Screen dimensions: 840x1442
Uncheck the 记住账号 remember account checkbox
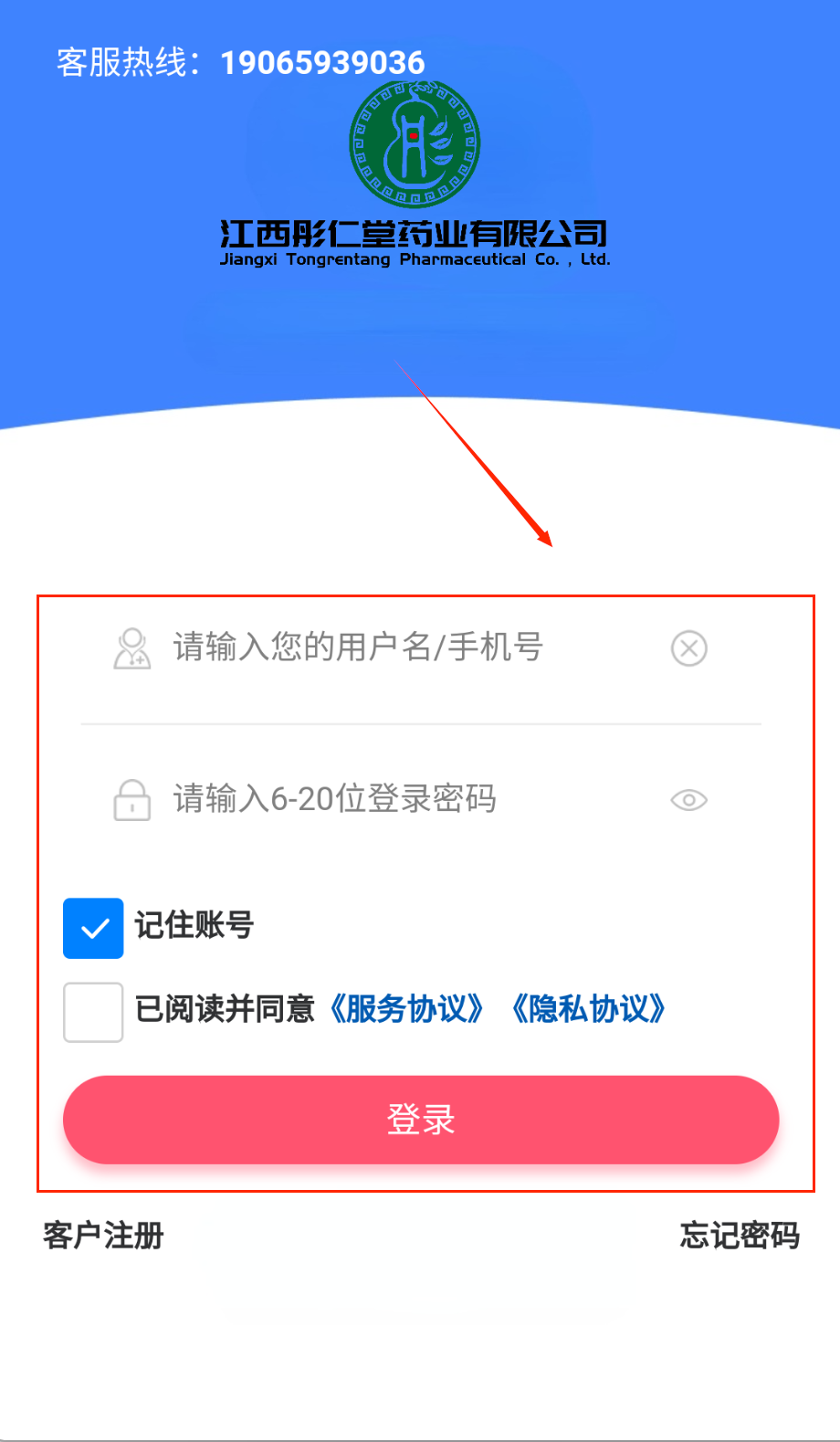point(93,928)
